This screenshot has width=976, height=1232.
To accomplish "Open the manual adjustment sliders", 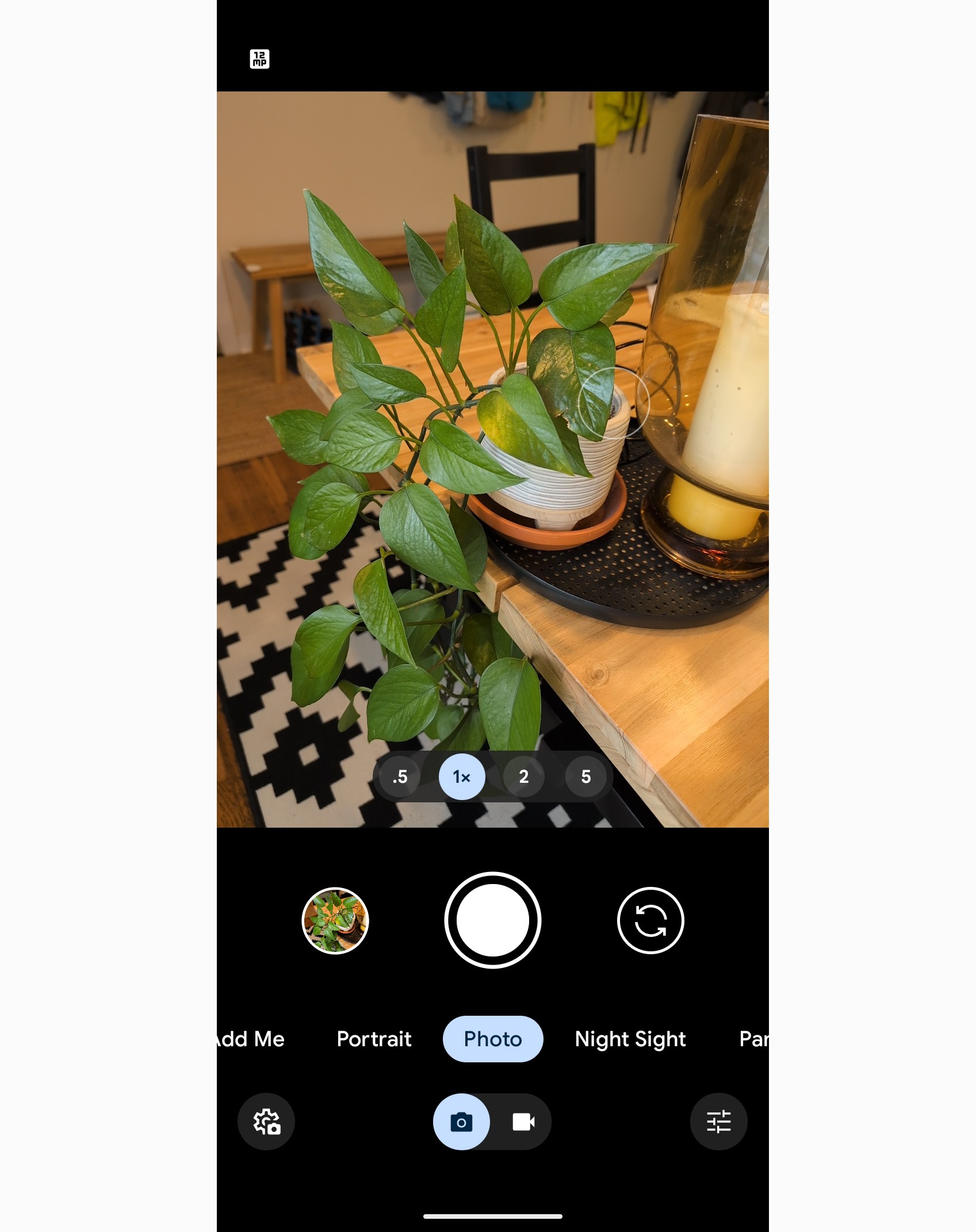I will click(x=718, y=1122).
